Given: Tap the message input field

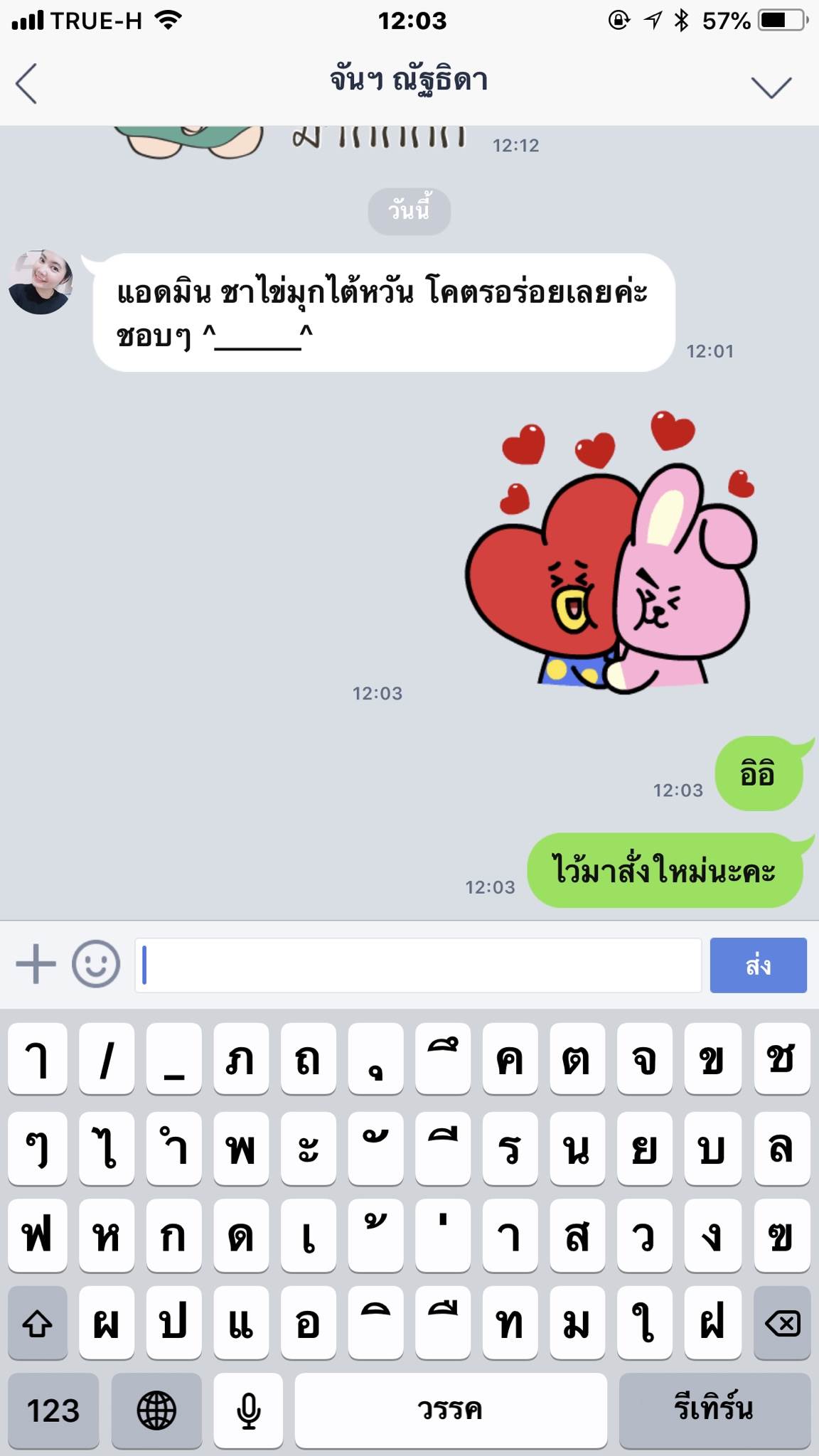Looking at the screenshot, I should pyautogui.click(x=418, y=965).
